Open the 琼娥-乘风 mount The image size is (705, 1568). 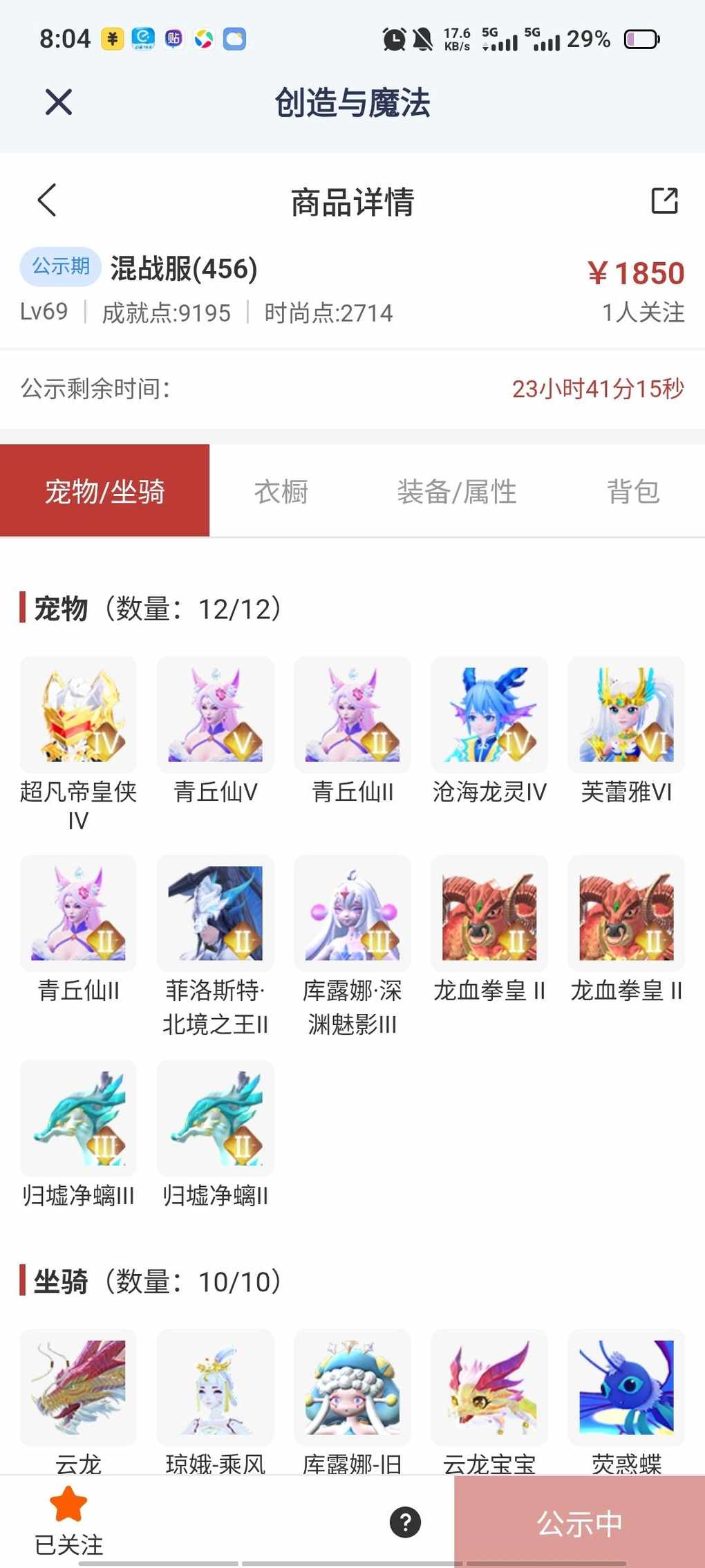(215, 1387)
